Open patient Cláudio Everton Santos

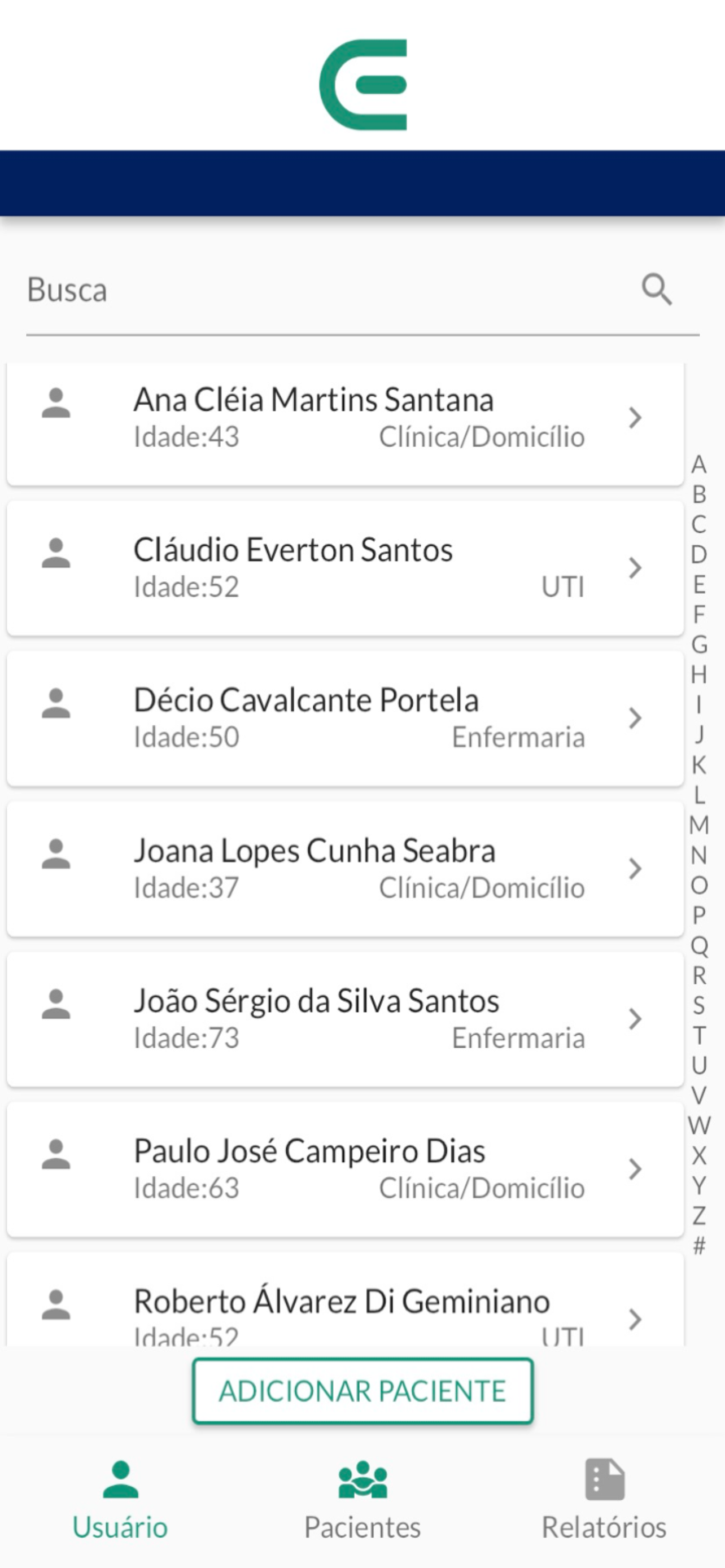tap(345, 568)
